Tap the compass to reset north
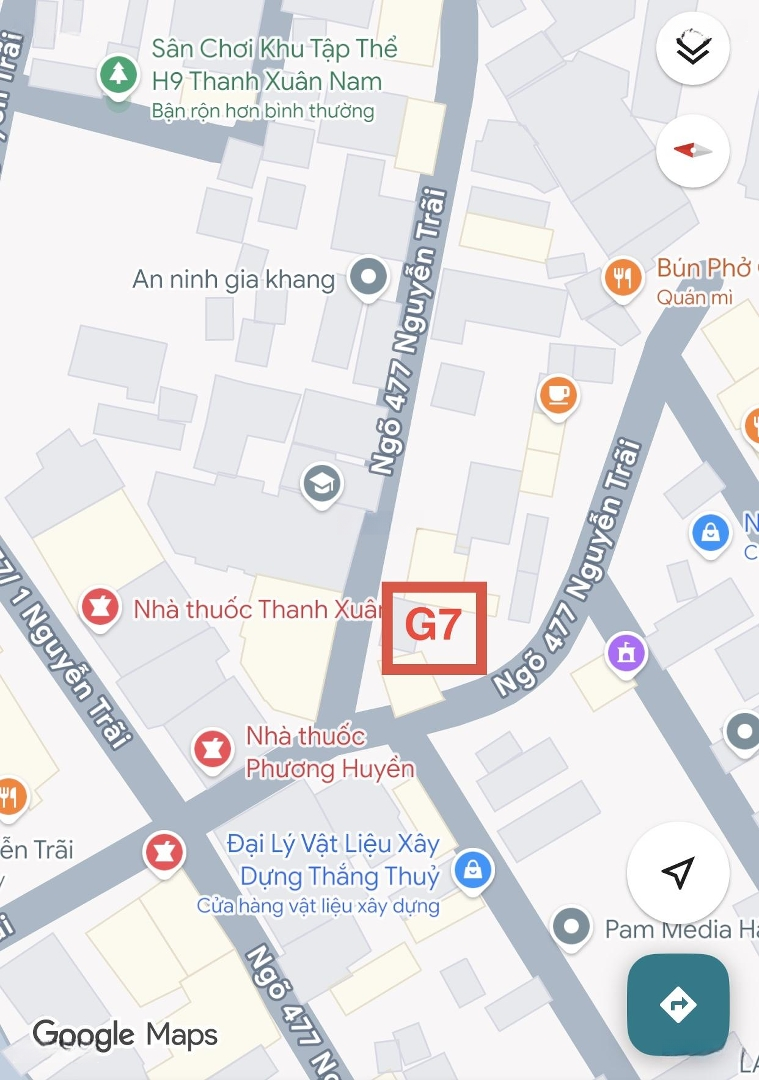 point(692,151)
